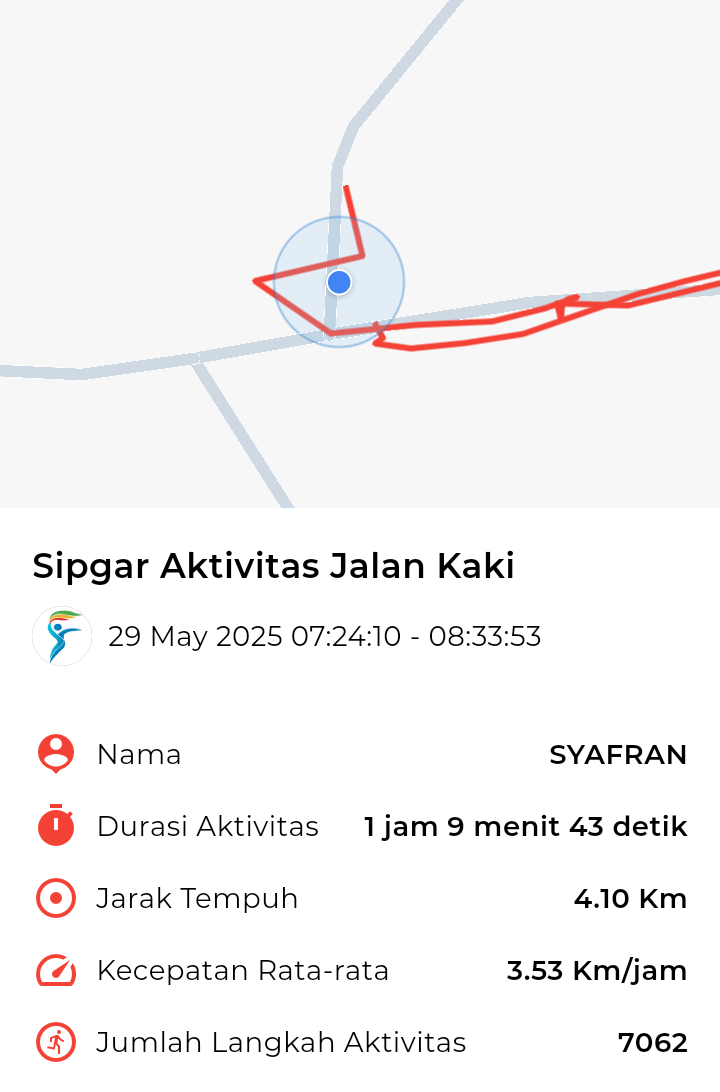Select the name value SYAFRAN

pos(619,754)
